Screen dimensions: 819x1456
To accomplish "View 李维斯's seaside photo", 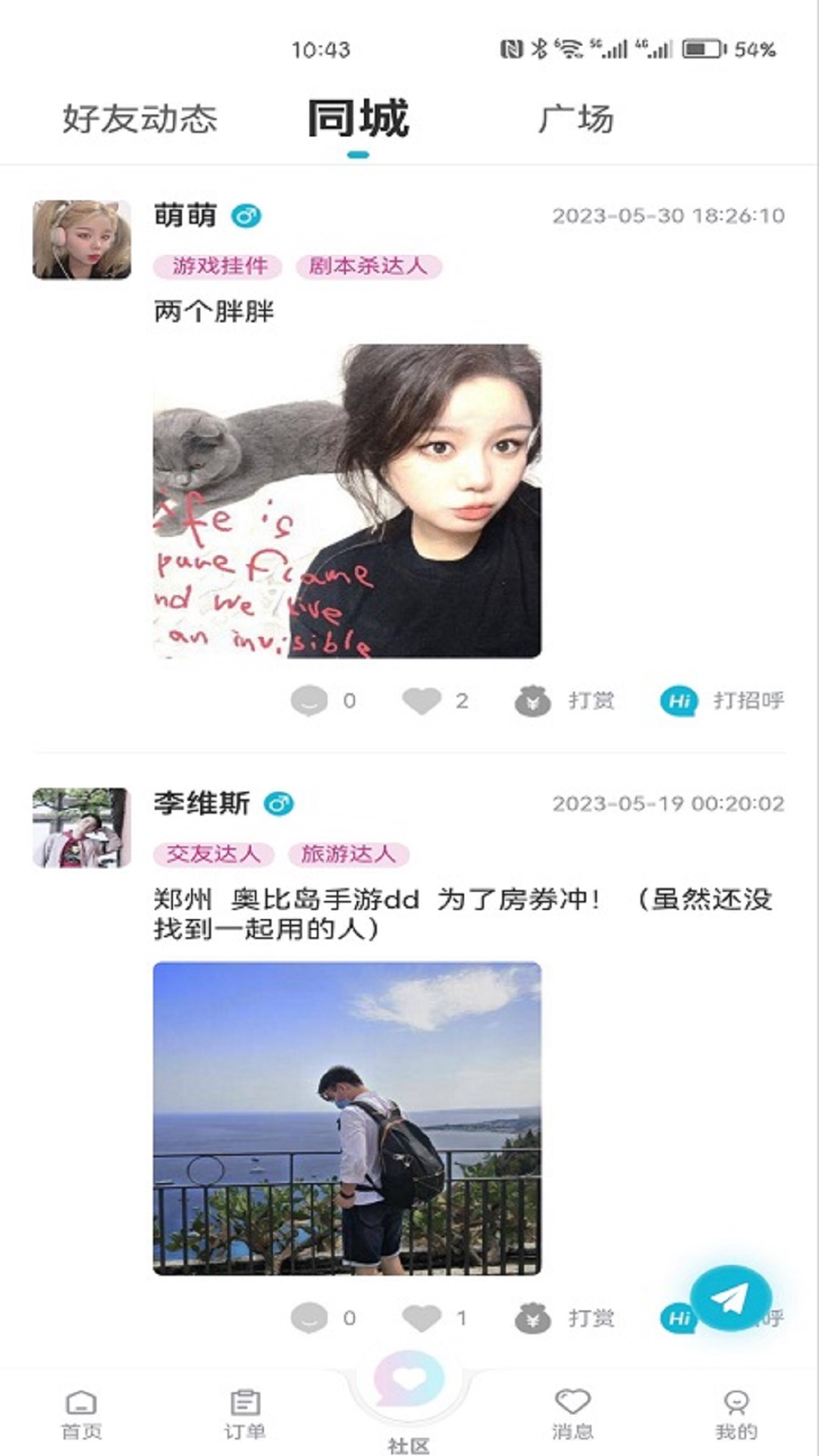I will pos(347,1119).
